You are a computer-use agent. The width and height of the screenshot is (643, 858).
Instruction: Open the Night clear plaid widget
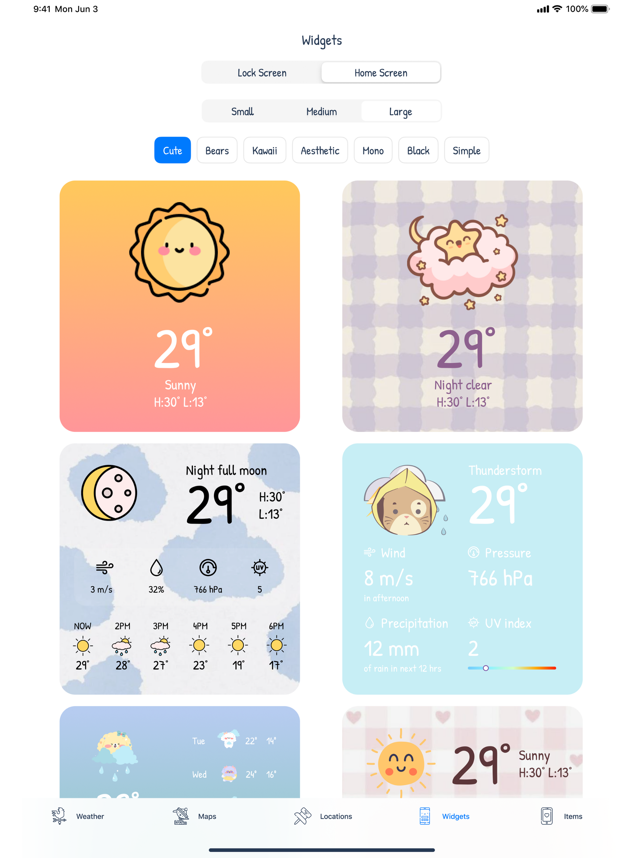[462, 306]
